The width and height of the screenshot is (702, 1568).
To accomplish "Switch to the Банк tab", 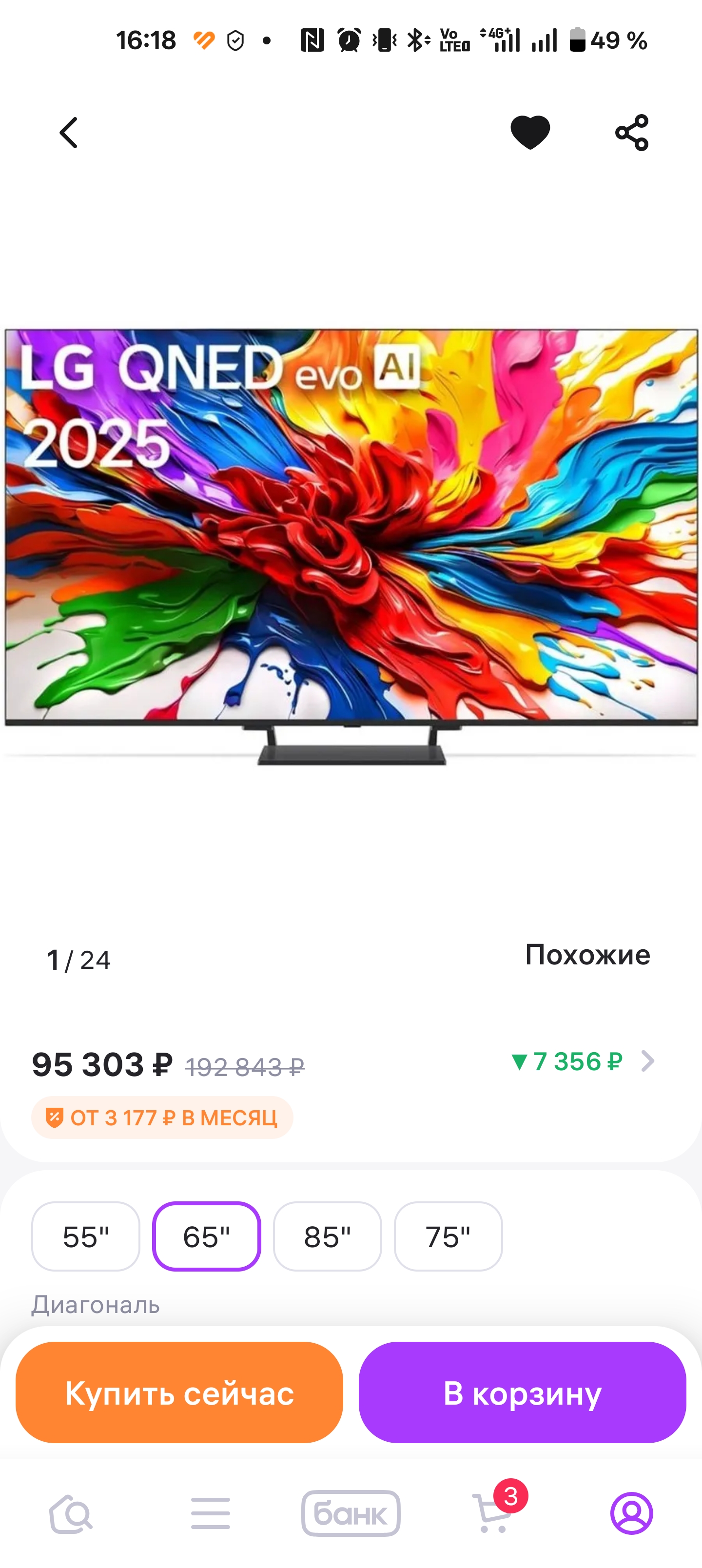I will (351, 1513).
